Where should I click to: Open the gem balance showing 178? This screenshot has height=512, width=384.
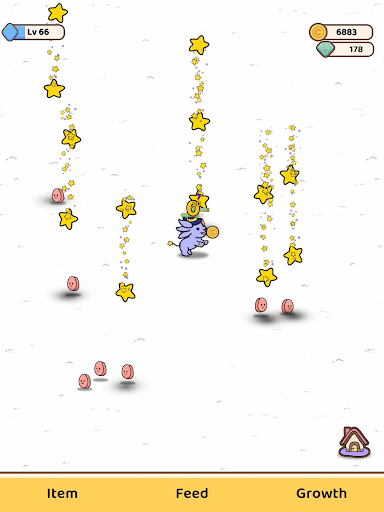(x=345, y=49)
